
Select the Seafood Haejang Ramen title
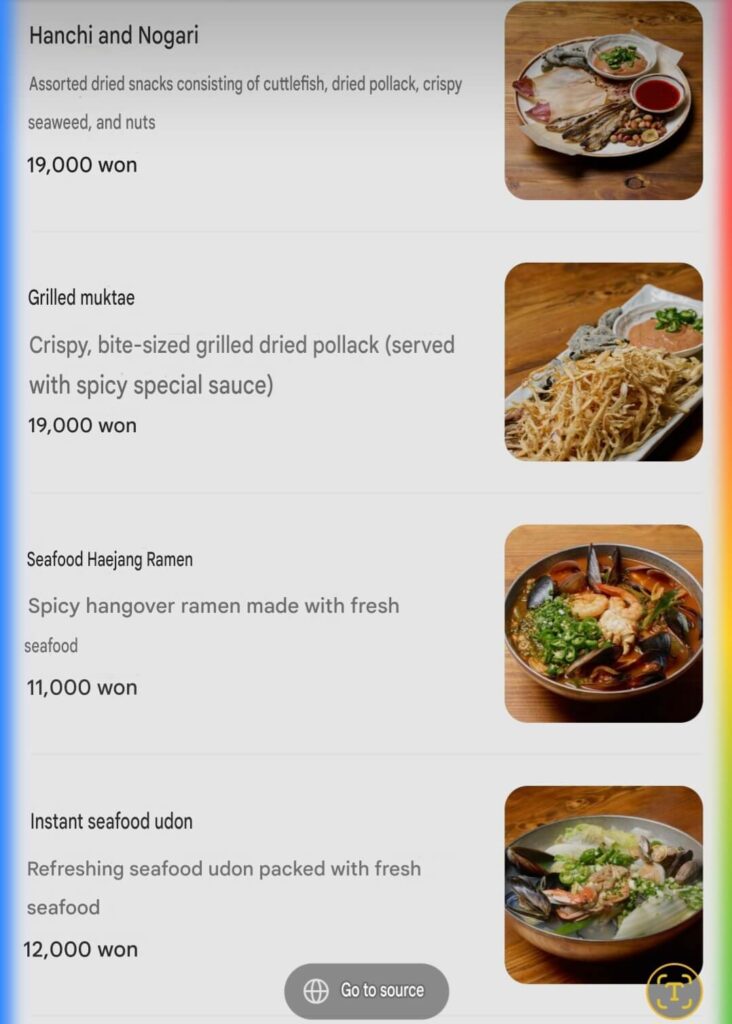click(x=110, y=560)
